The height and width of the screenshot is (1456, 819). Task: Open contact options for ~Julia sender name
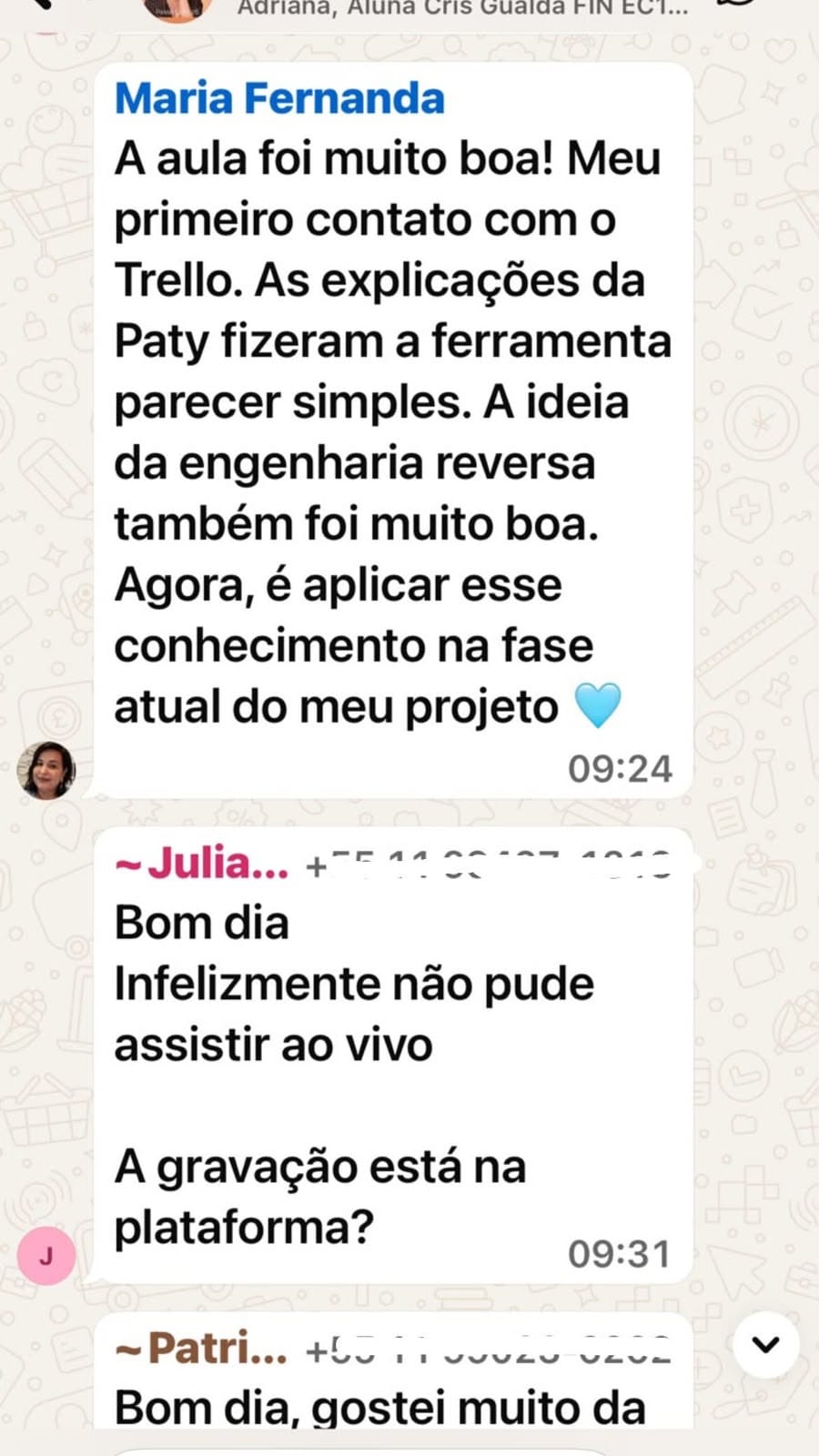pos(201,864)
